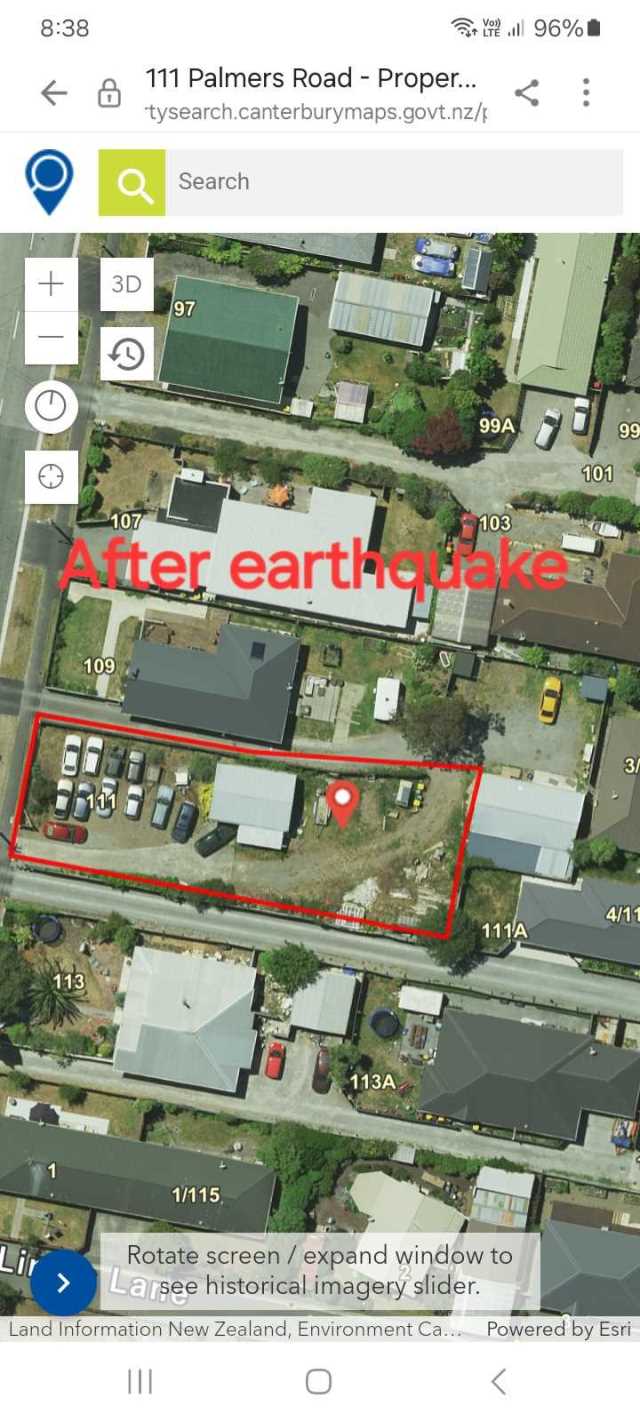Reset the map compass orientation
The height and width of the screenshot is (1422, 640).
tap(51, 407)
